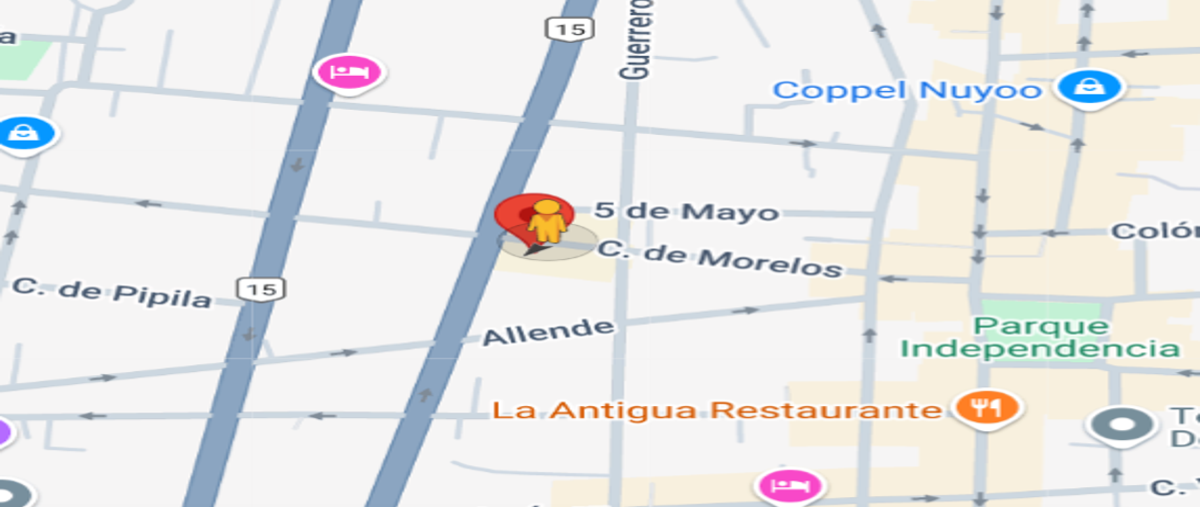The image size is (1200, 507).
Task: Open the hotel marker below La Antigua Restaurante
Action: [x=789, y=486]
